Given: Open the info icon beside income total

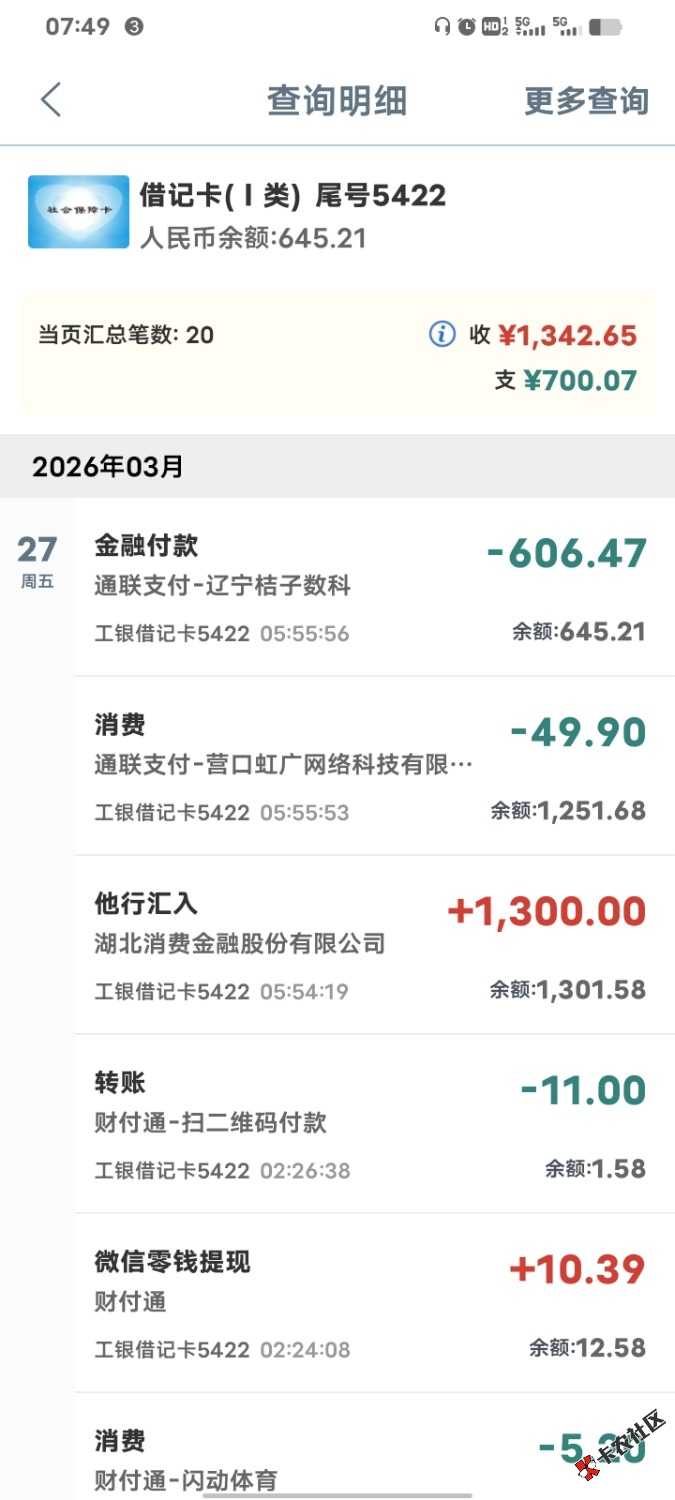Looking at the screenshot, I should pos(442,335).
